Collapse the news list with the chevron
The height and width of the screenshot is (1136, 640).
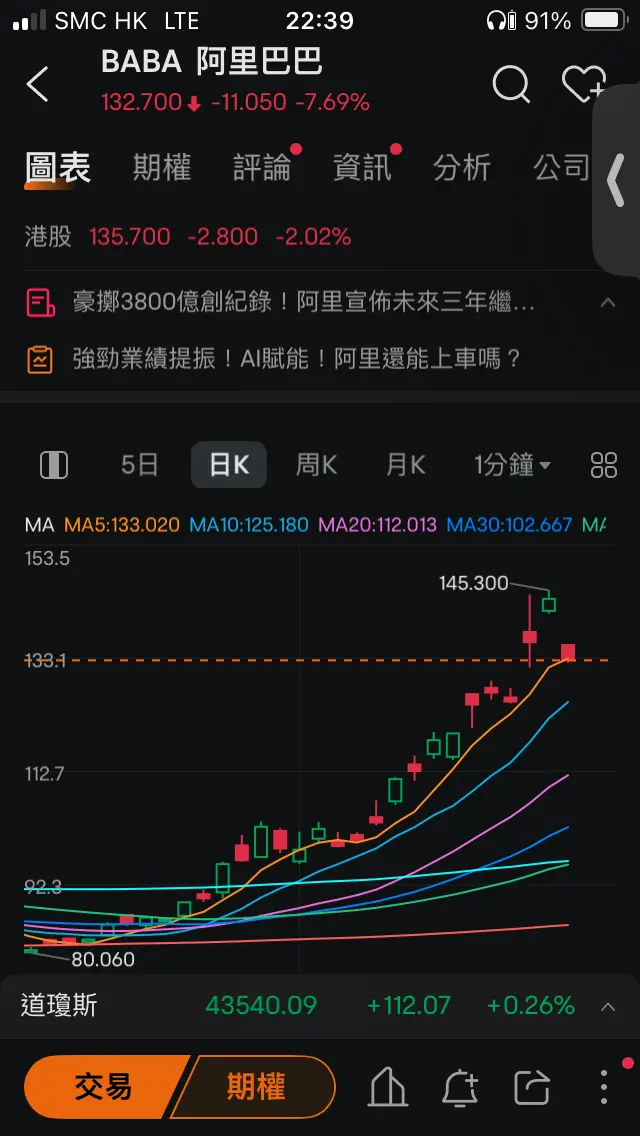tap(607, 303)
